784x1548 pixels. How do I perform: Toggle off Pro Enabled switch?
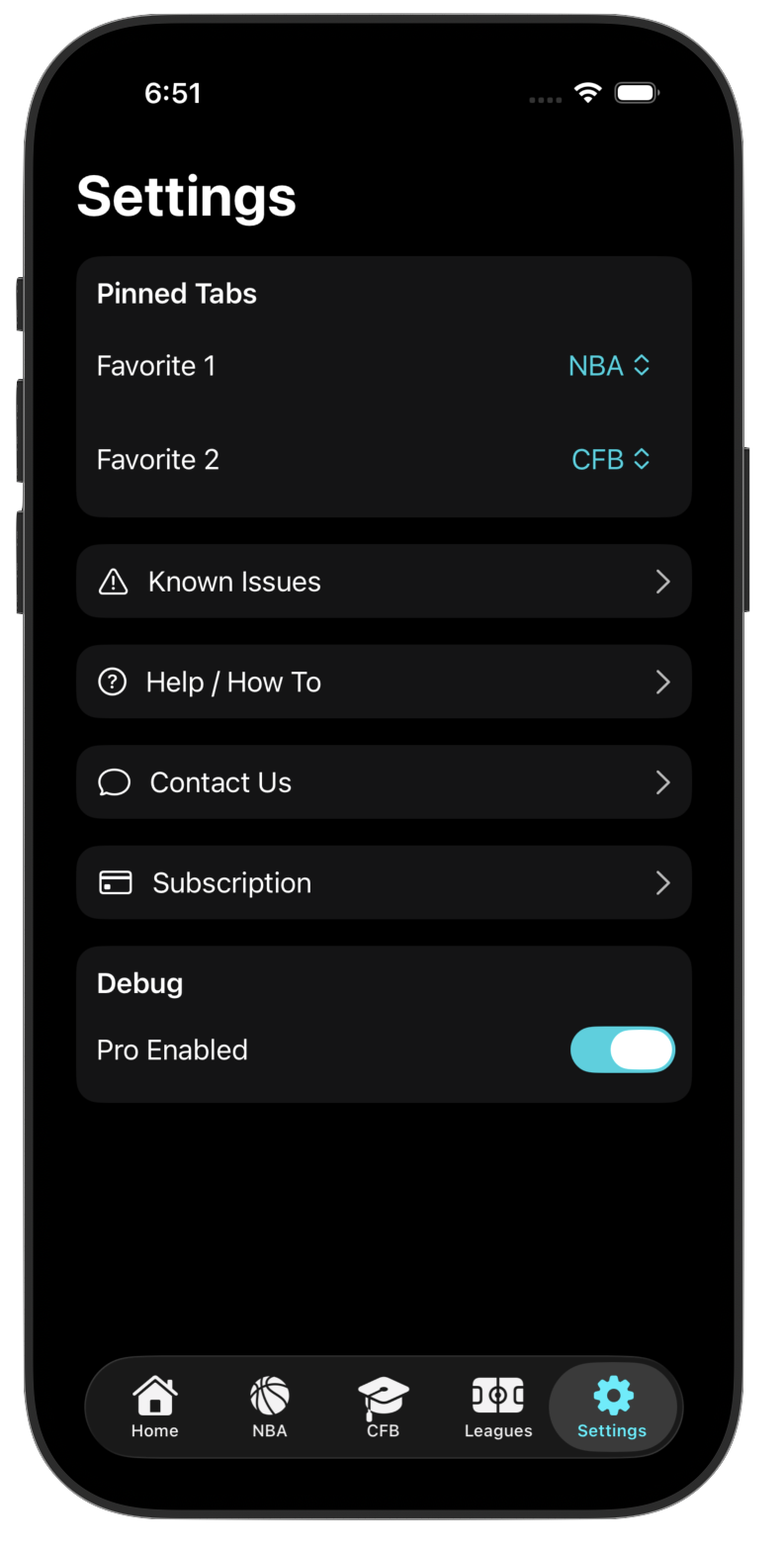point(622,1049)
